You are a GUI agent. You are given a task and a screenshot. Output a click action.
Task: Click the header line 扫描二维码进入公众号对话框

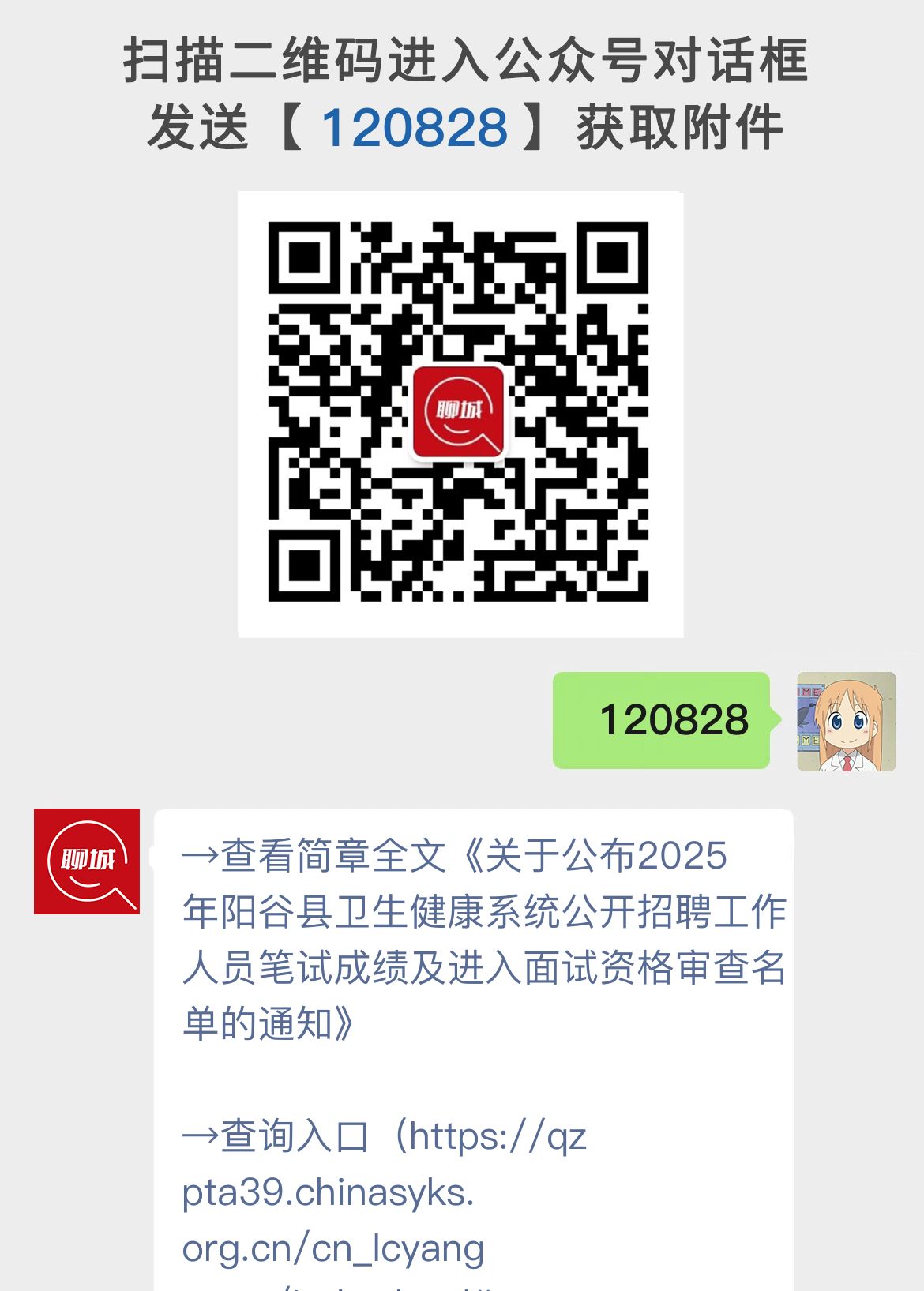pyautogui.click(x=462, y=65)
